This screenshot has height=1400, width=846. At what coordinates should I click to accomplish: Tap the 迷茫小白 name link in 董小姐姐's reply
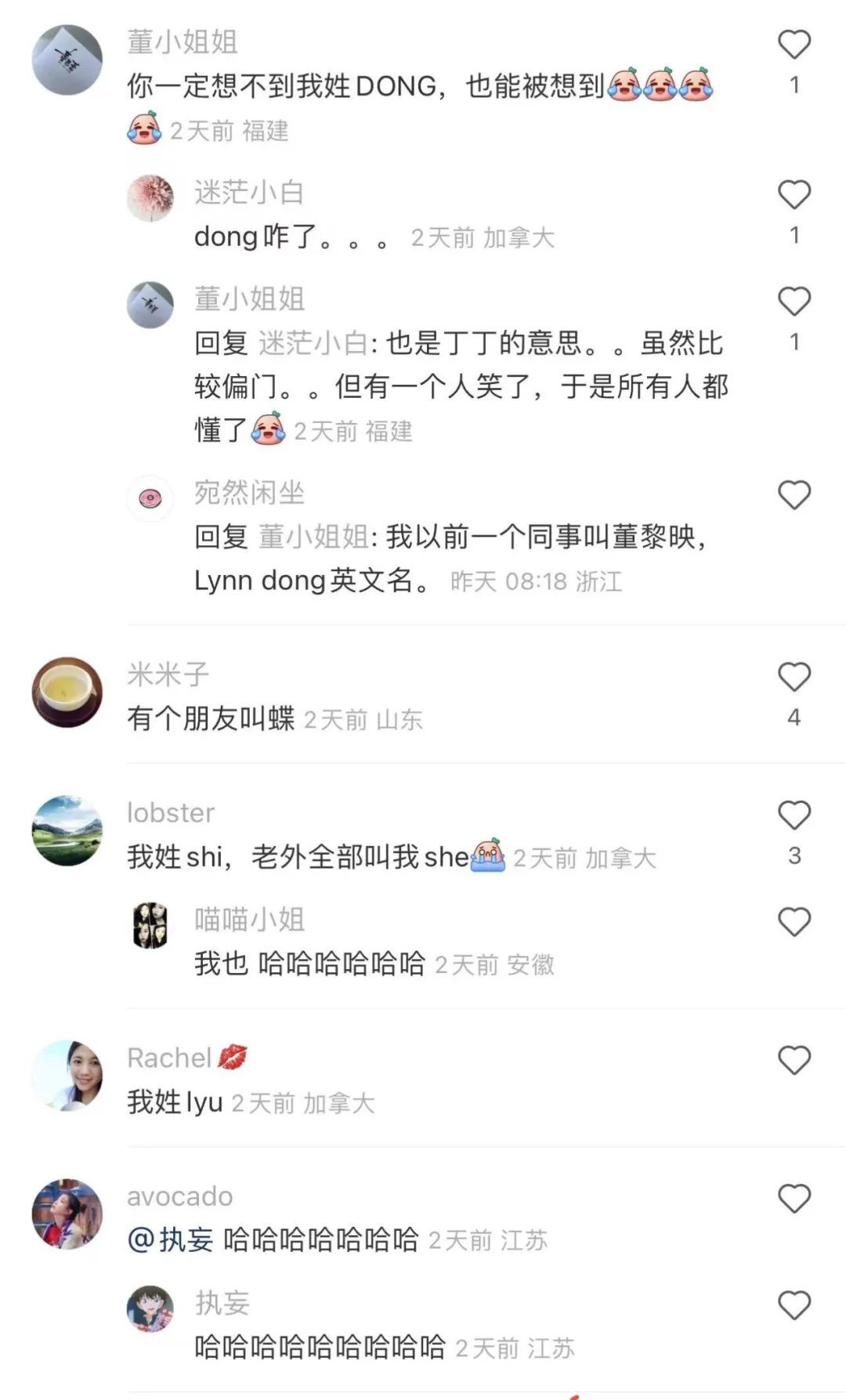coord(313,343)
